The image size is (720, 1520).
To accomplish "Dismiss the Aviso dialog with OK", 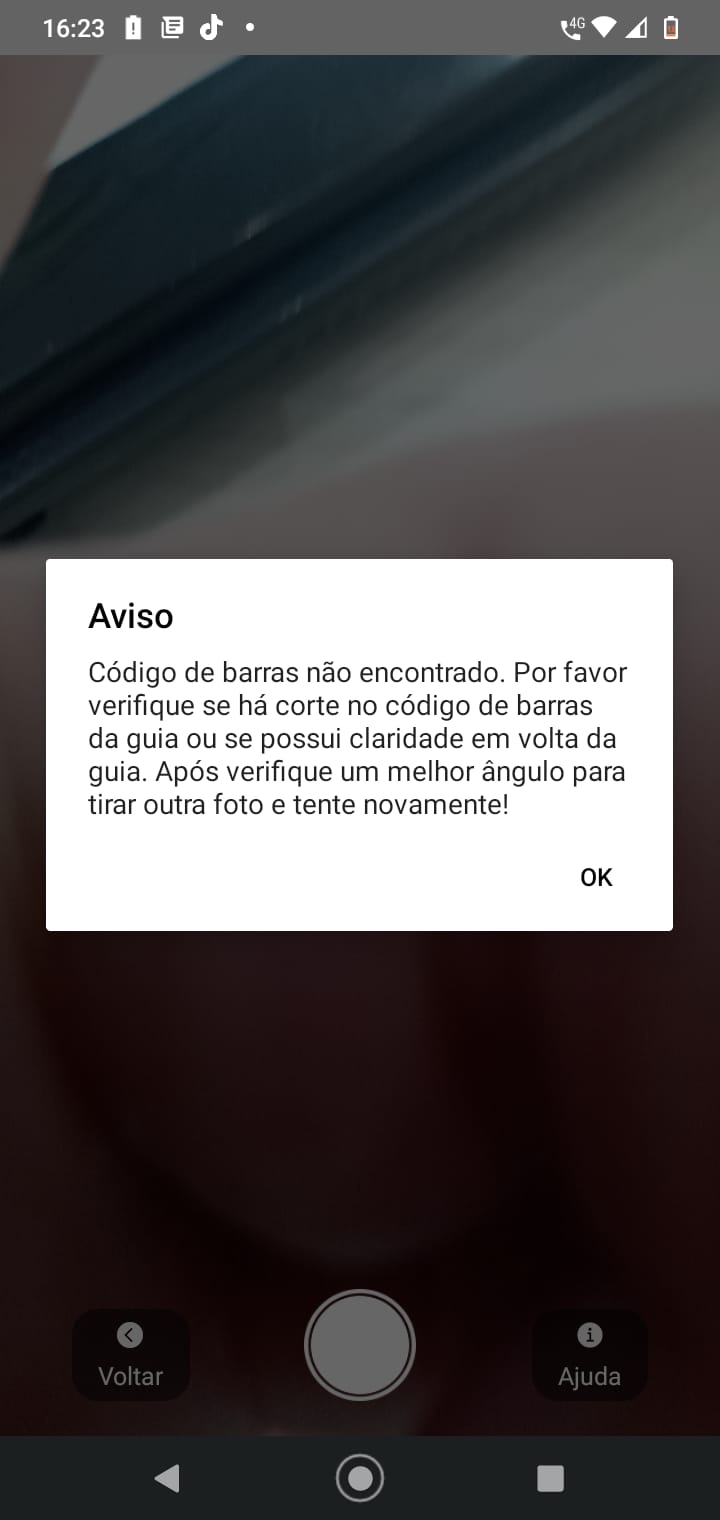I will [596, 877].
